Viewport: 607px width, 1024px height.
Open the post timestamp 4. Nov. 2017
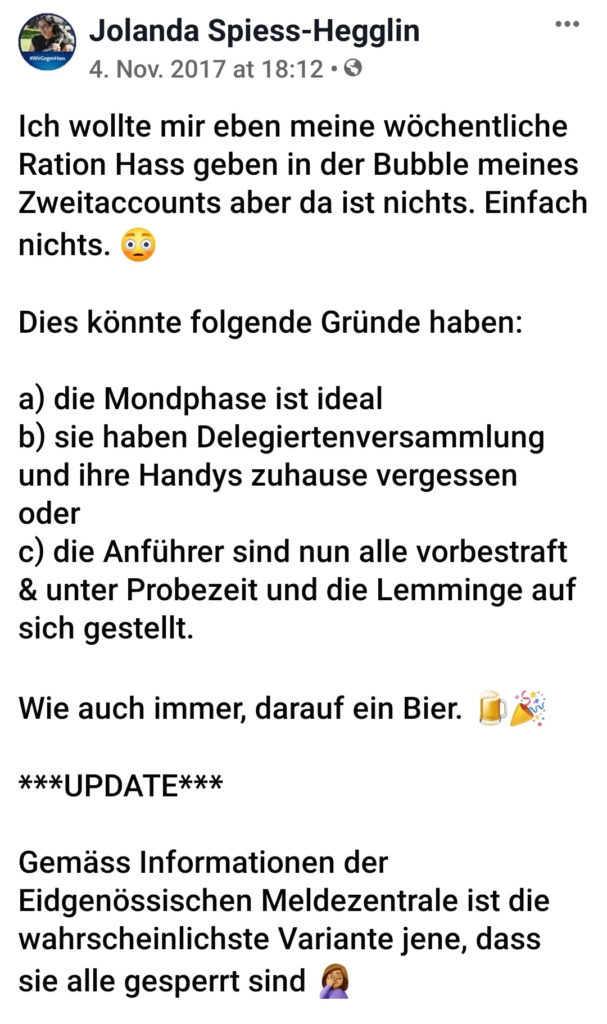click(206, 69)
